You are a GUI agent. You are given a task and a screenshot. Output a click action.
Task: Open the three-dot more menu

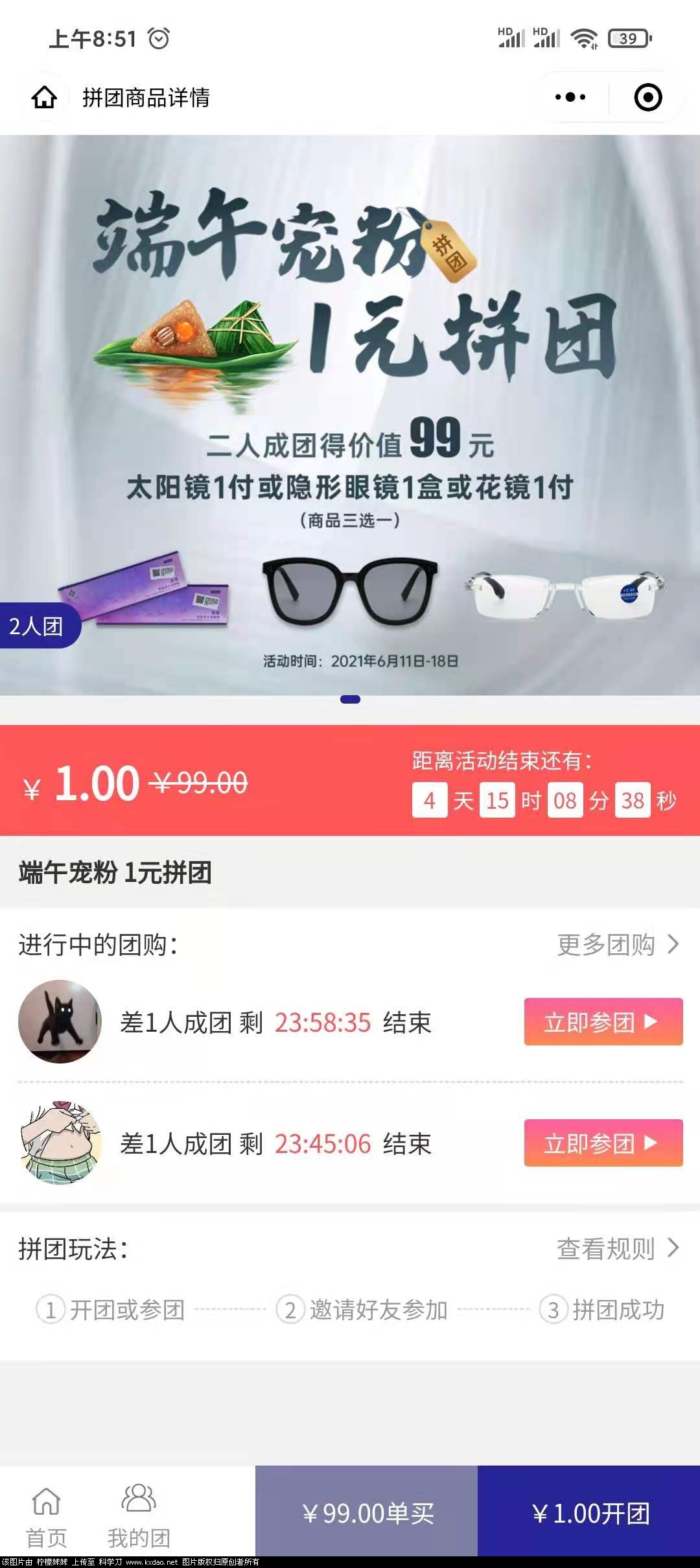coord(570,98)
